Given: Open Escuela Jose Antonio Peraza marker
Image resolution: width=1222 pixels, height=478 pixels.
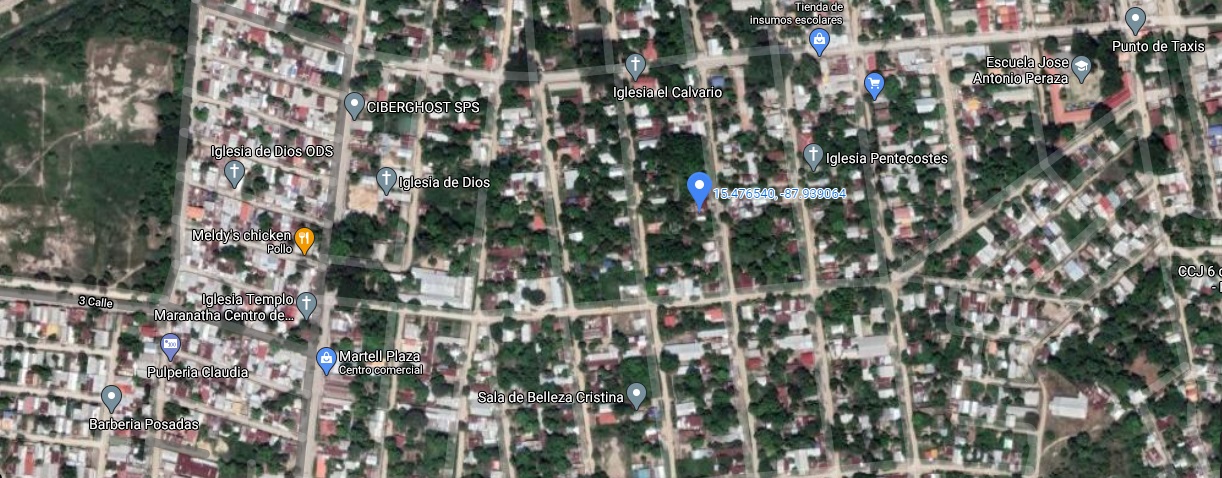Looking at the screenshot, I should point(1081,68).
